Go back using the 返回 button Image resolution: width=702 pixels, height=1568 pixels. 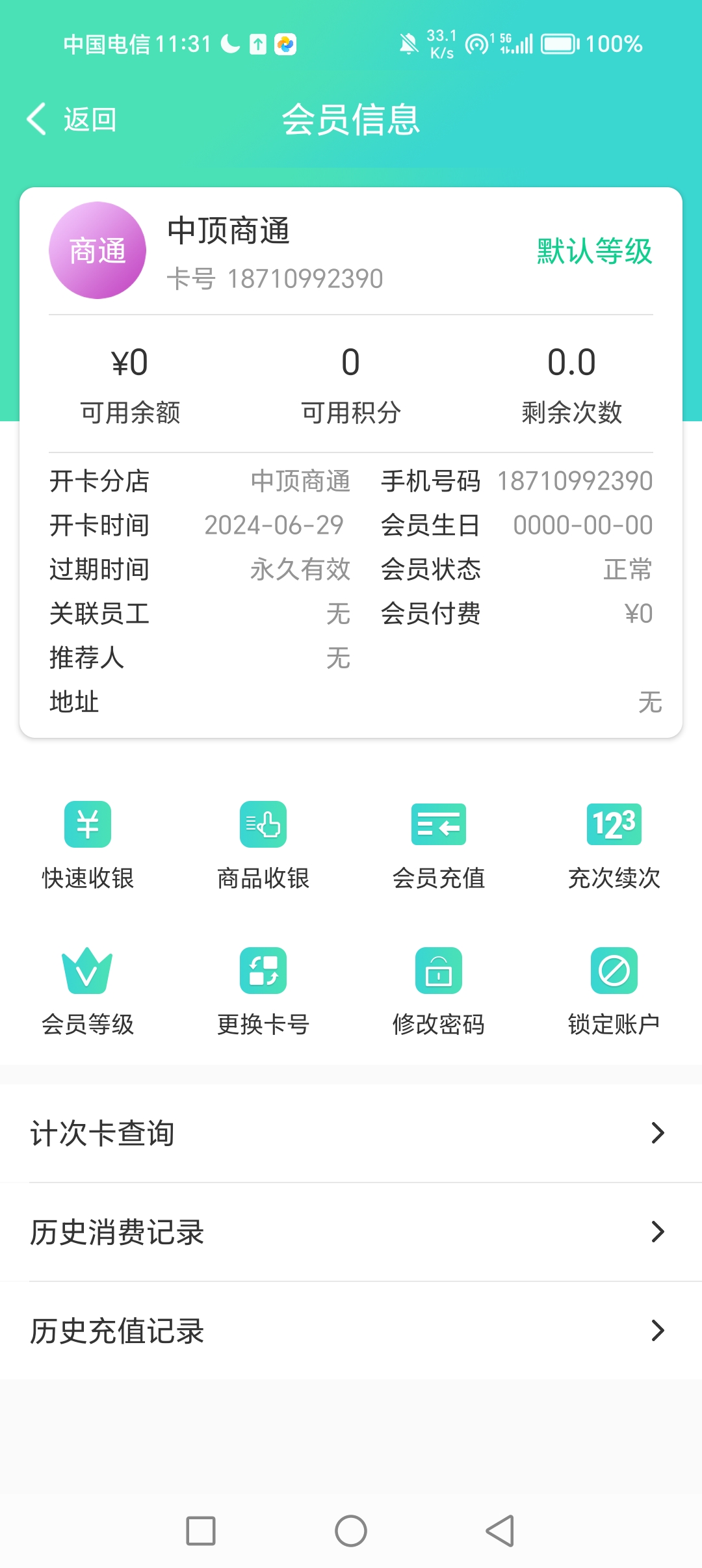point(71,120)
